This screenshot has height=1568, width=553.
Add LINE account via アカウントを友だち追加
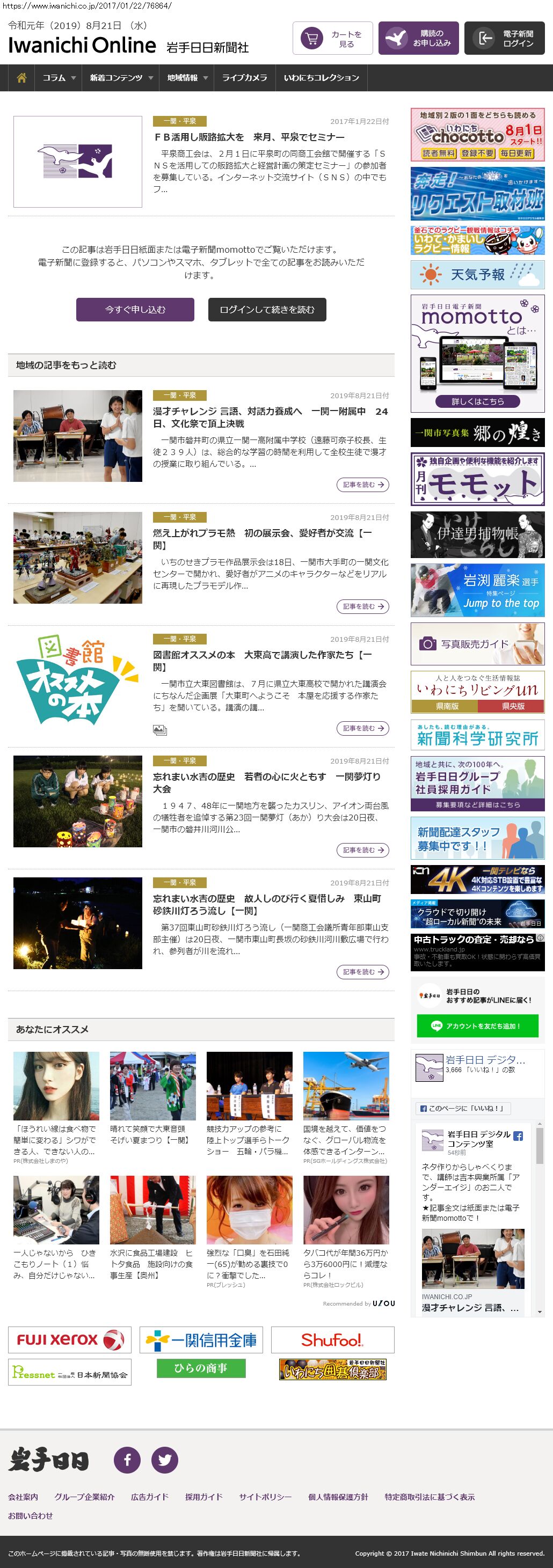click(477, 1025)
